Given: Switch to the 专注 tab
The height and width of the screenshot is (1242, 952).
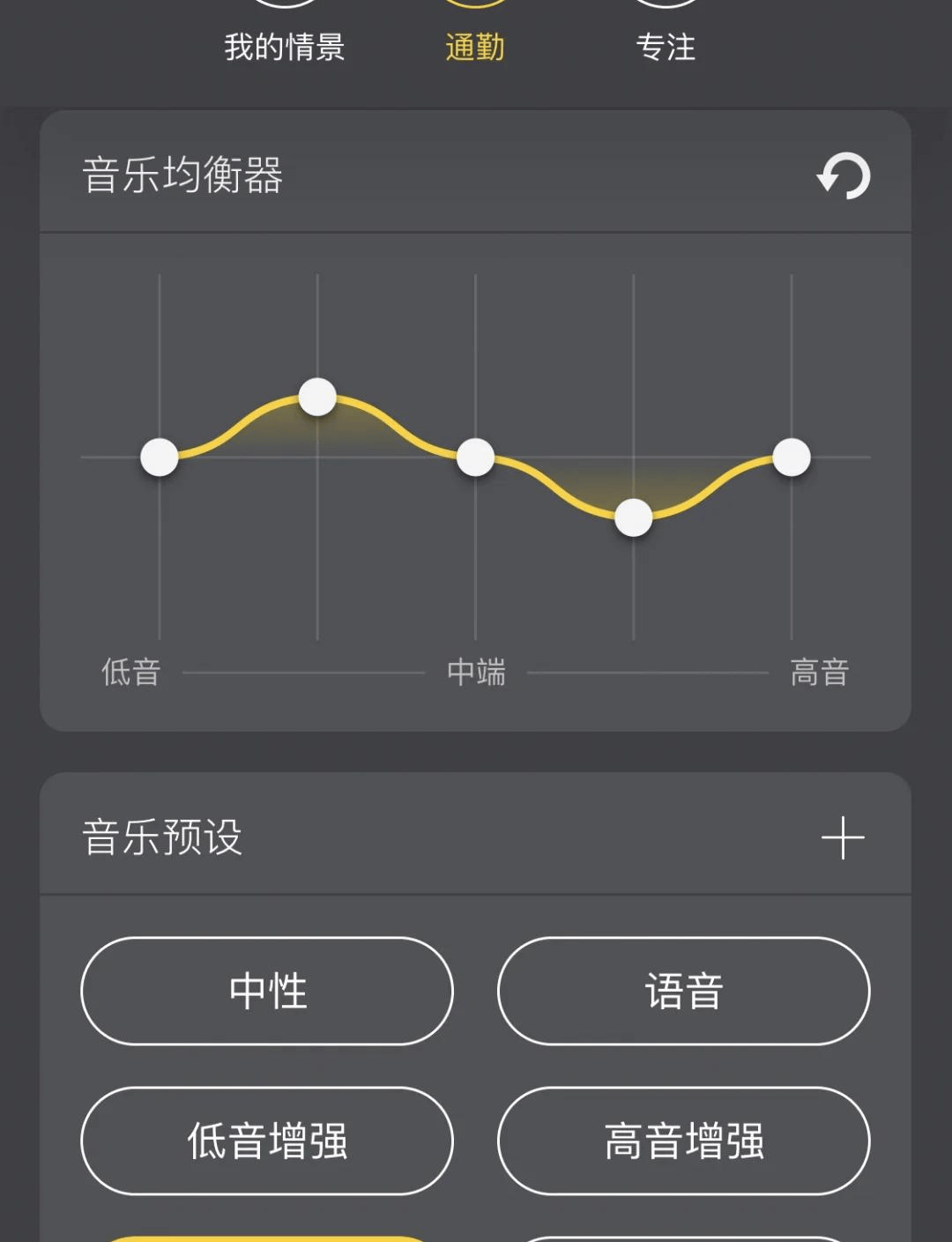Looking at the screenshot, I should point(666,48).
